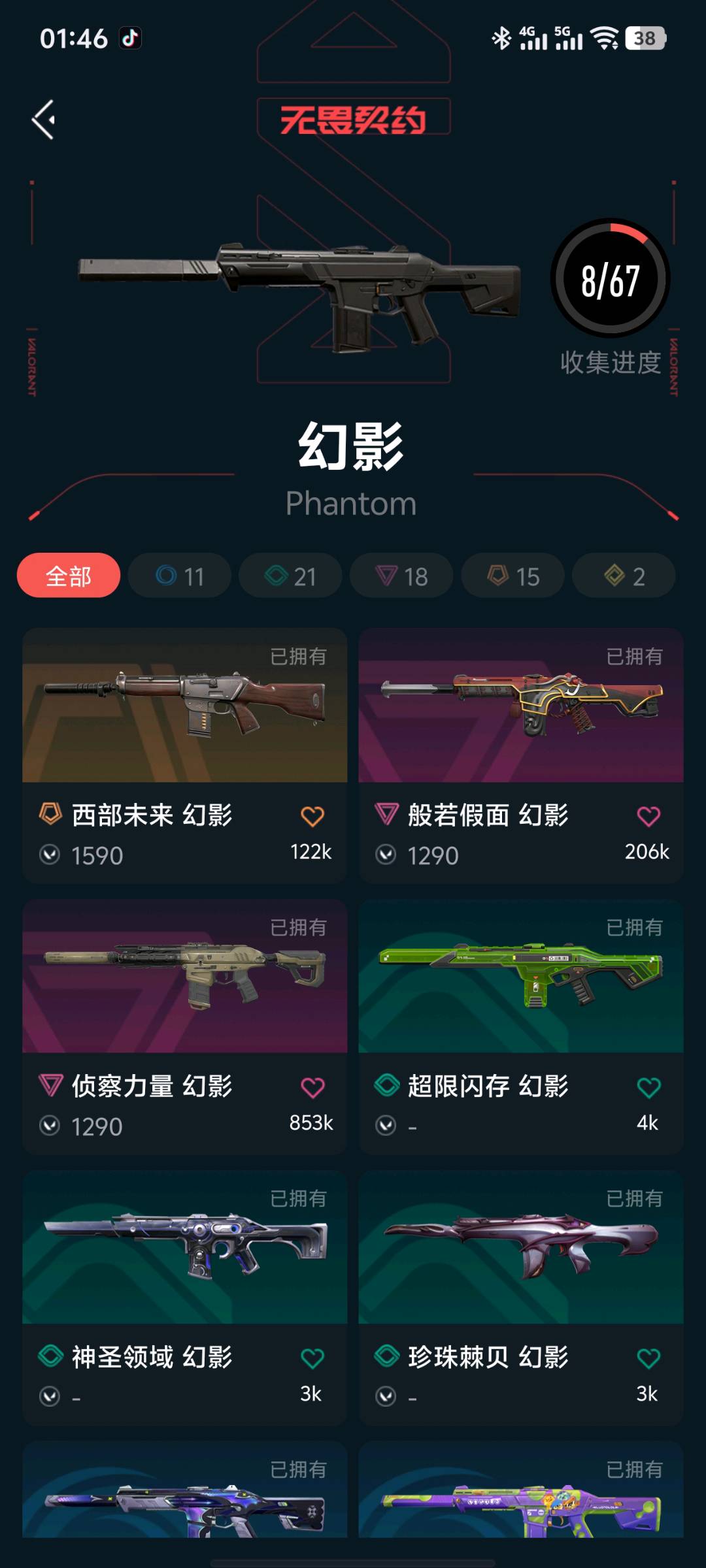Viewport: 706px width, 1568px height.
Task: Filter skins by the orange tier (15)
Action: pos(513,576)
